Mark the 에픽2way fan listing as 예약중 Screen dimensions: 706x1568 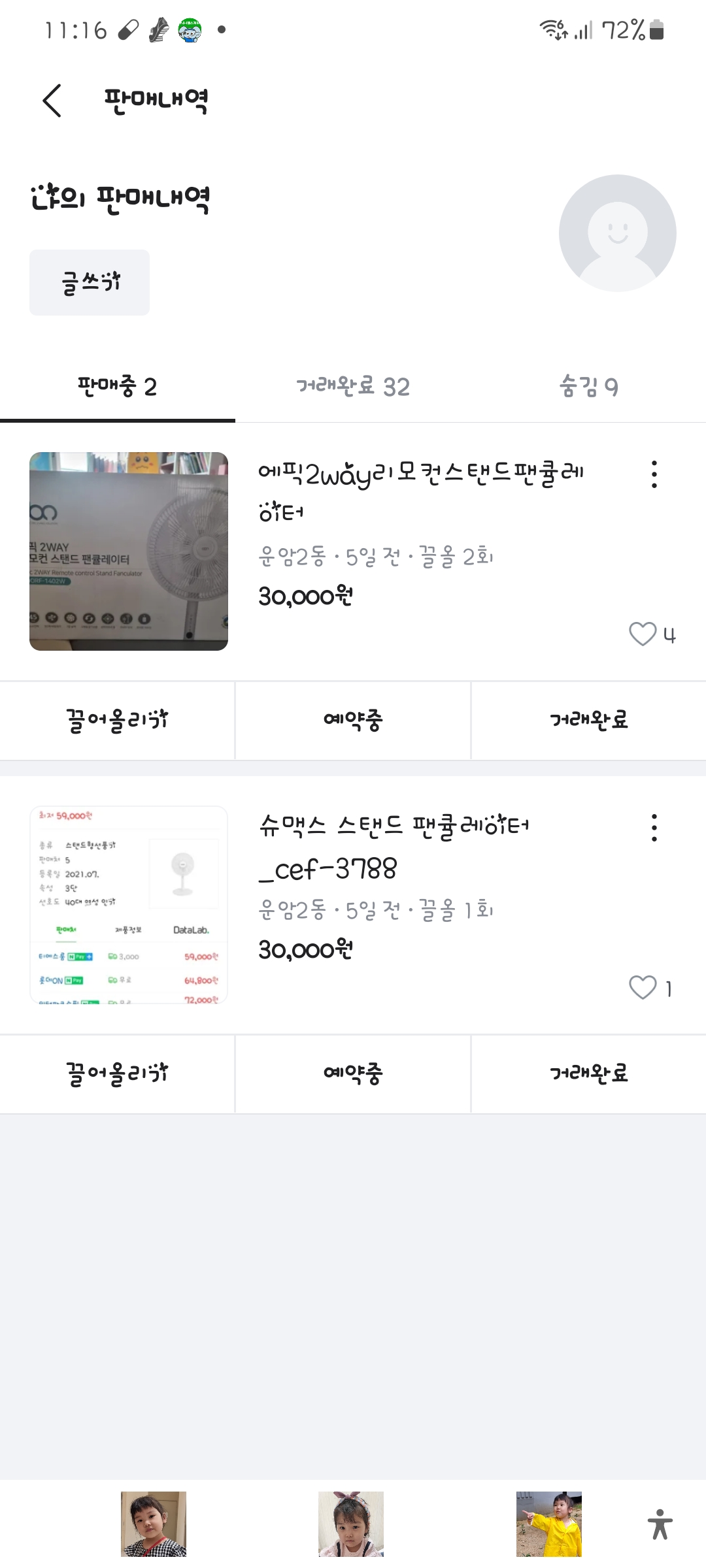coord(353,720)
